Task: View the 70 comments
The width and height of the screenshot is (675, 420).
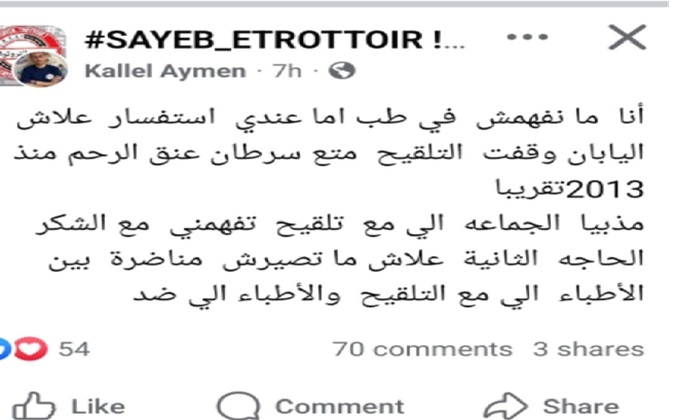Action: pyautogui.click(x=421, y=349)
